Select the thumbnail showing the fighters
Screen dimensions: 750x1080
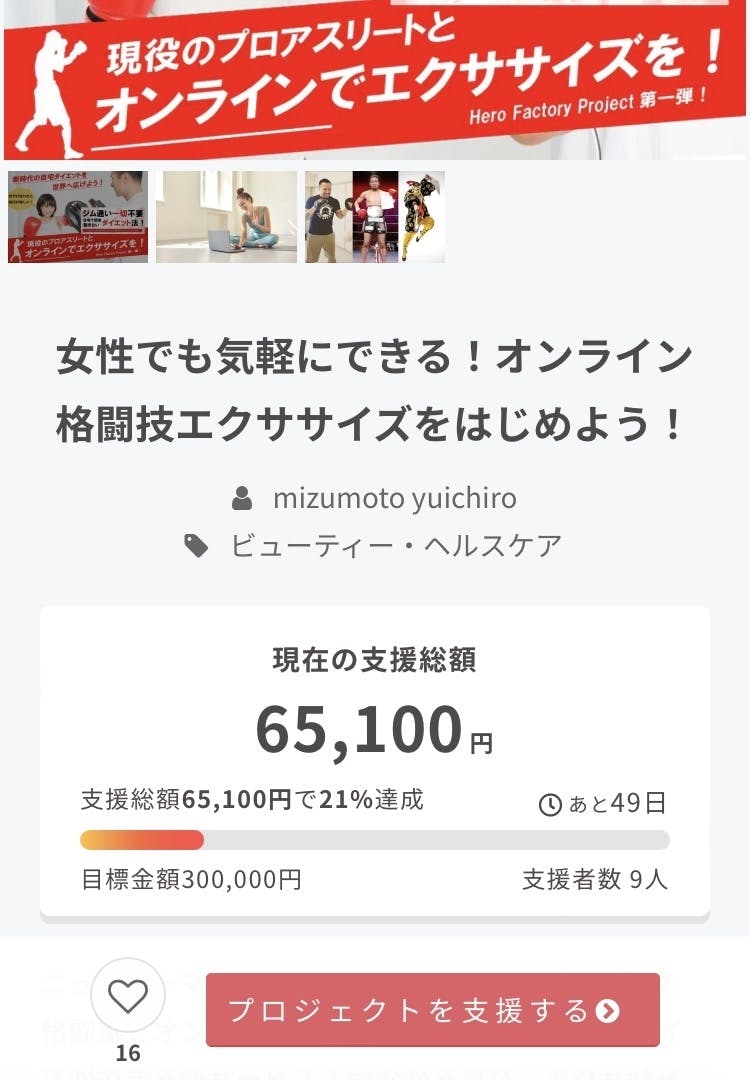pos(375,217)
